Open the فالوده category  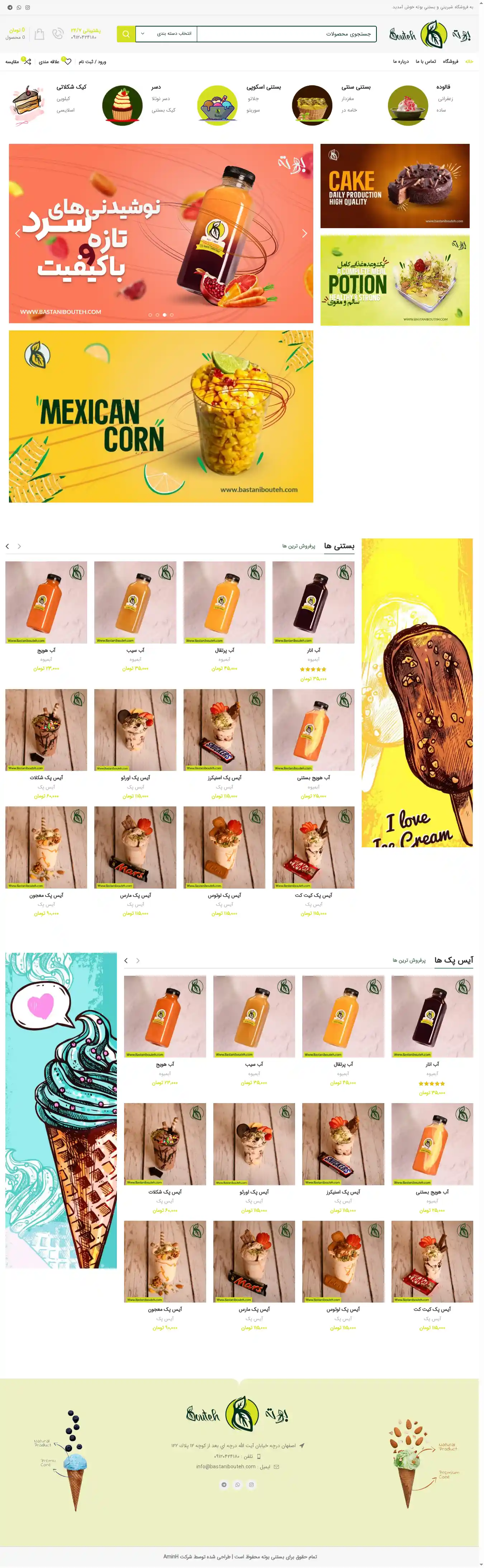pos(443,87)
